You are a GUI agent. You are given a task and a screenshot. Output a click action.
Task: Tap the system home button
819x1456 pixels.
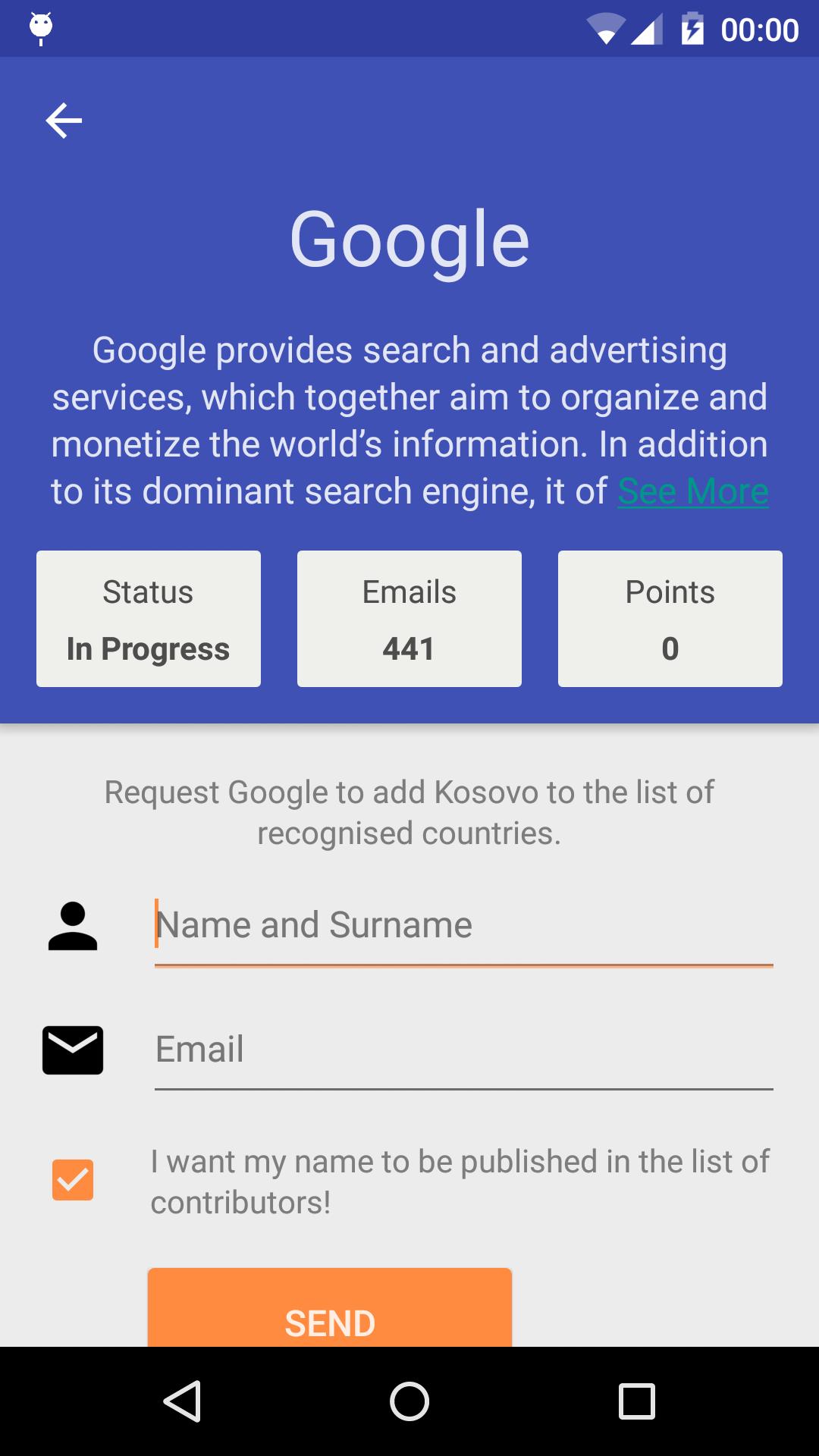coord(409,1401)
